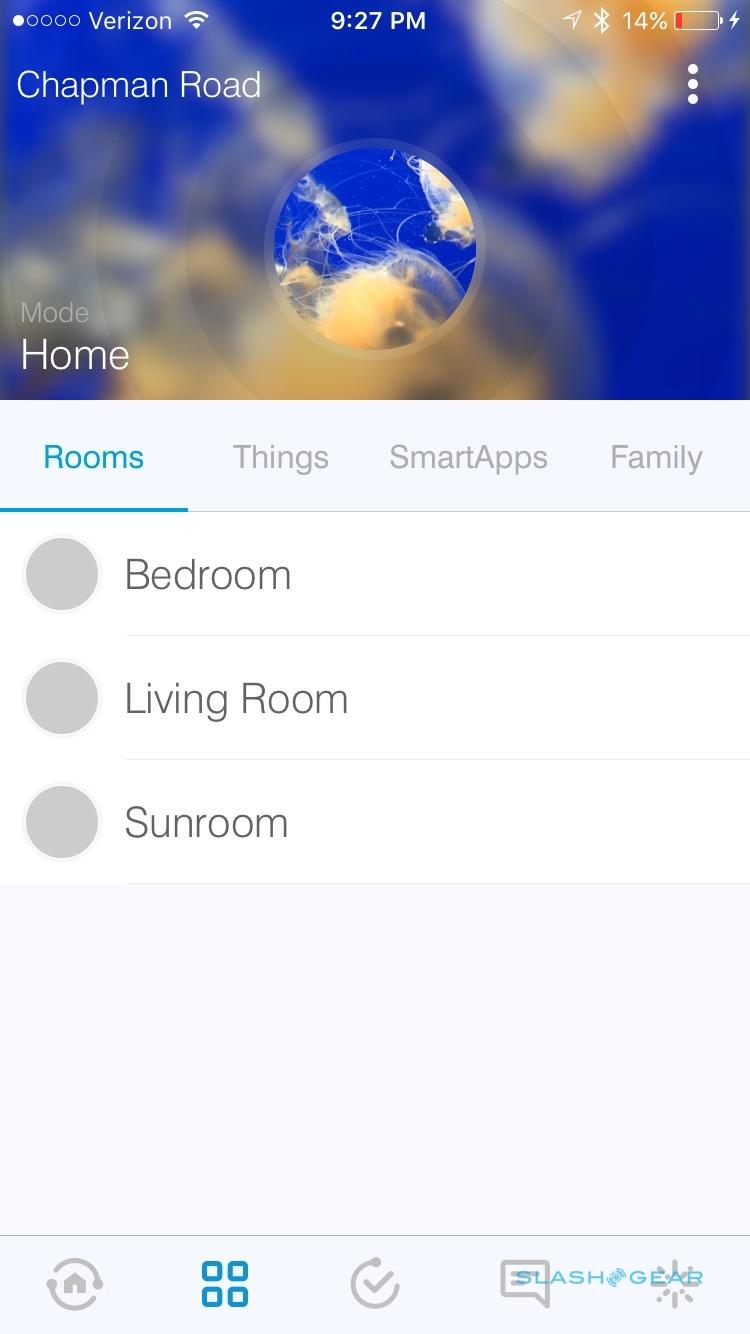Open the Marketplace asterisk icon

coord(676,1284)
